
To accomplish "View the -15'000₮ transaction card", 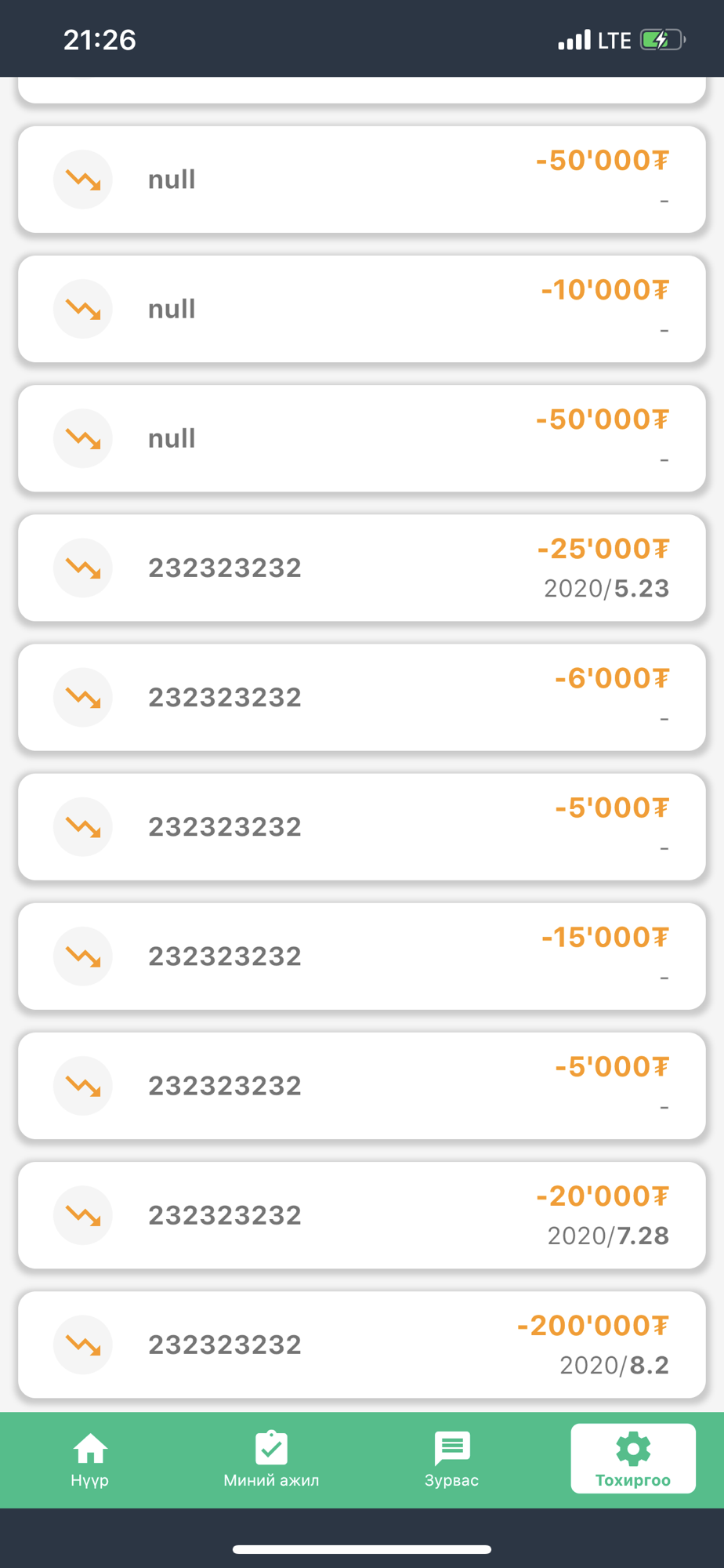I will (x=362, y=956).
